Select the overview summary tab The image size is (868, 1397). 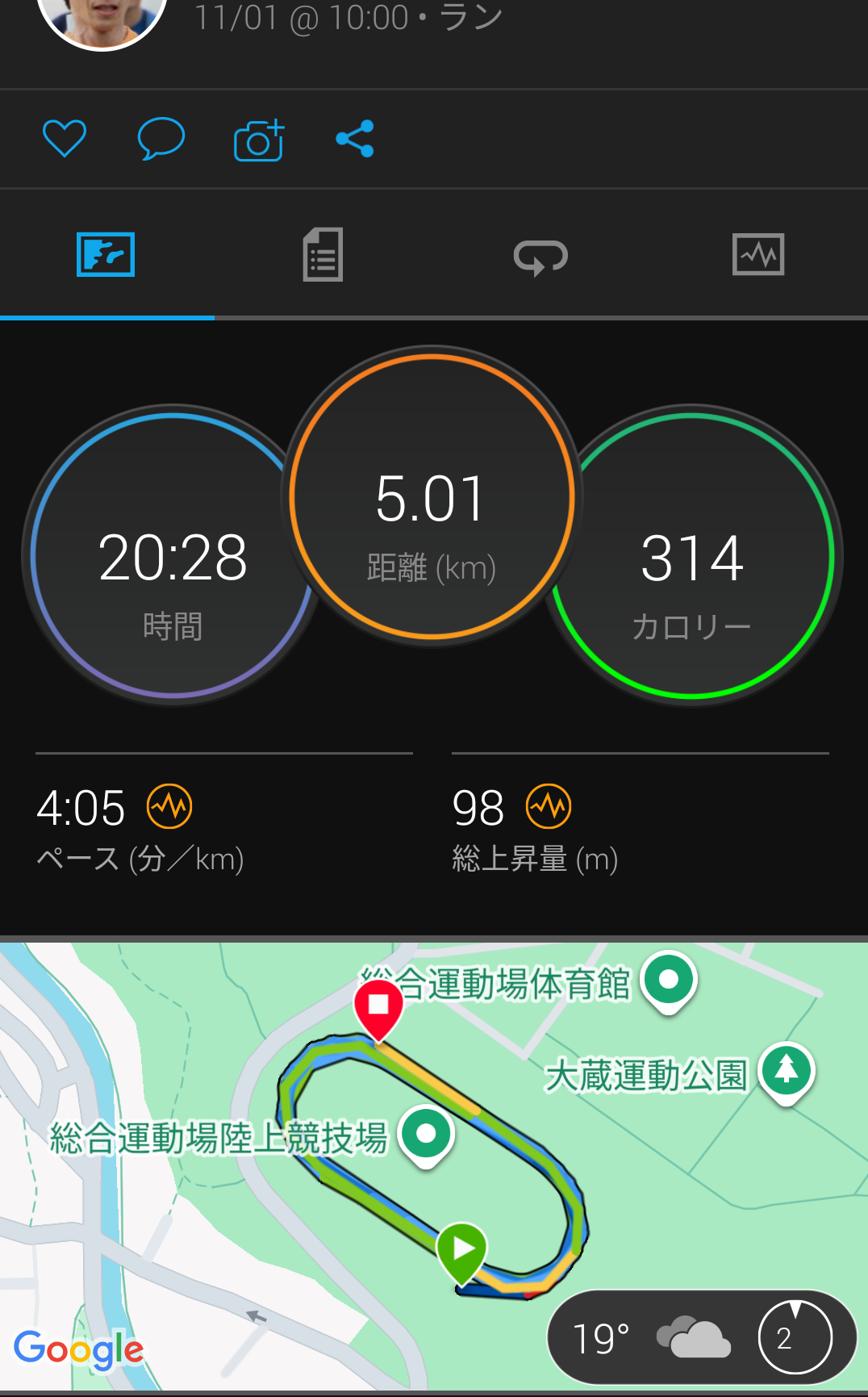point(106,255)
